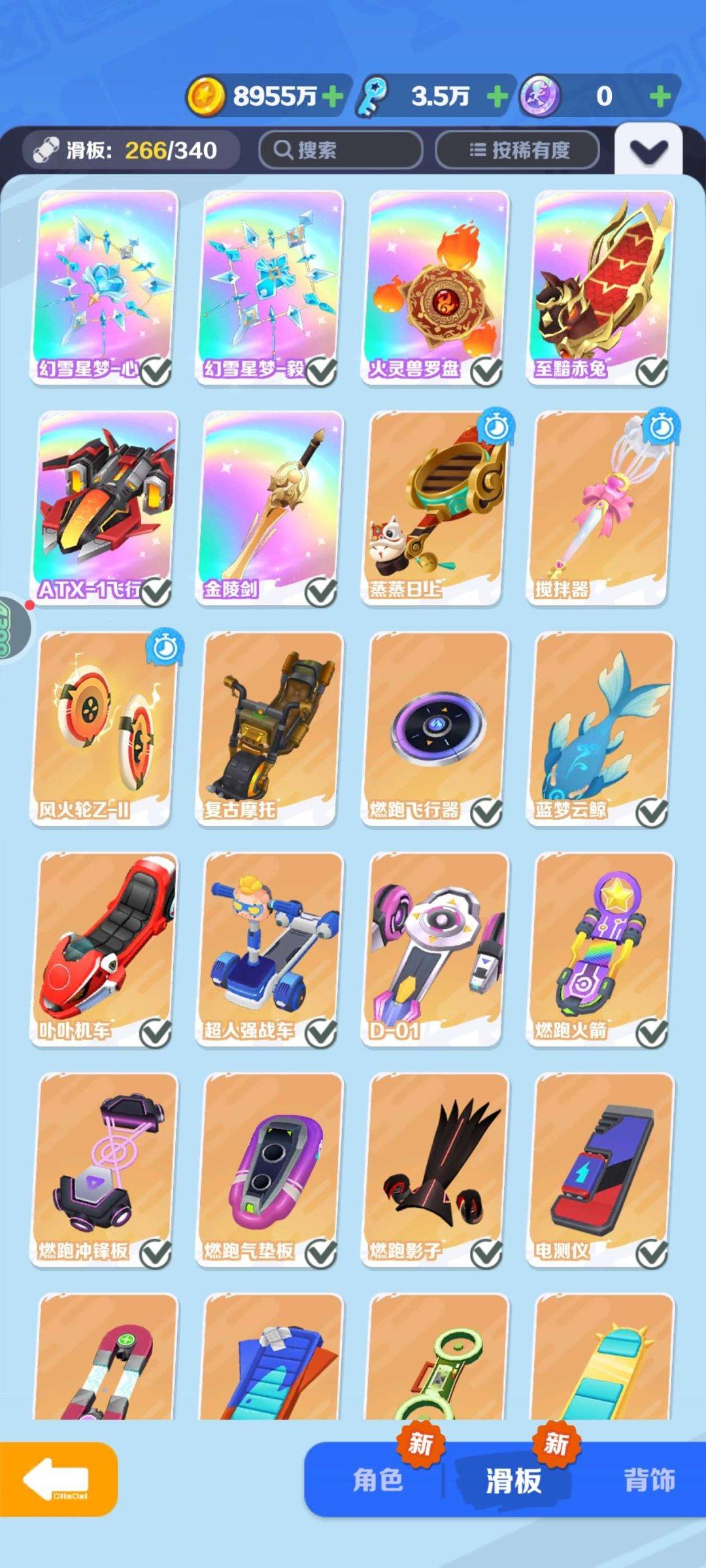Tap the plus button to add gold coins
The height and width of the screenshot is (1568, 706).
point(333,97)
